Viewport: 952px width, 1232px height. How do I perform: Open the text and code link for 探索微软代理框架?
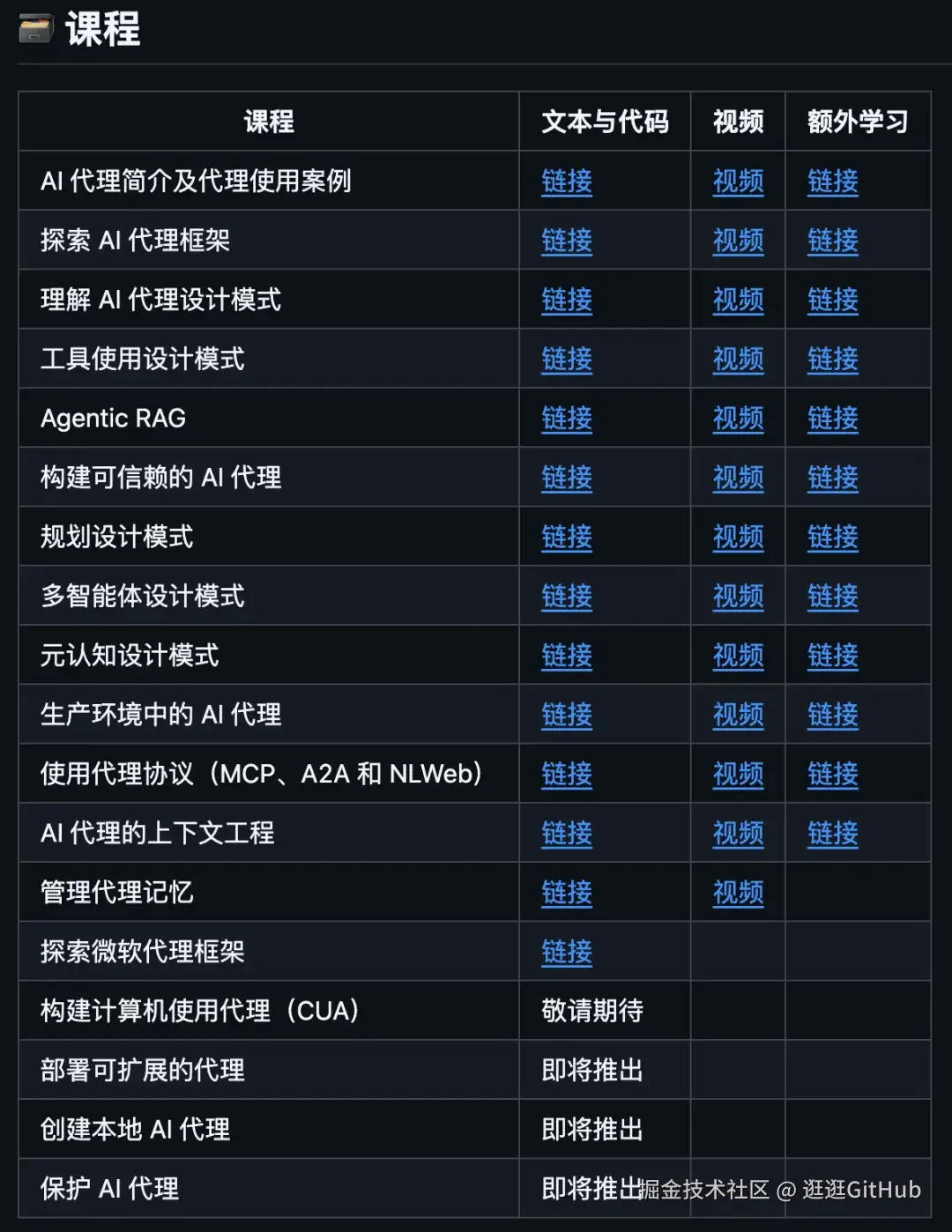566,952
